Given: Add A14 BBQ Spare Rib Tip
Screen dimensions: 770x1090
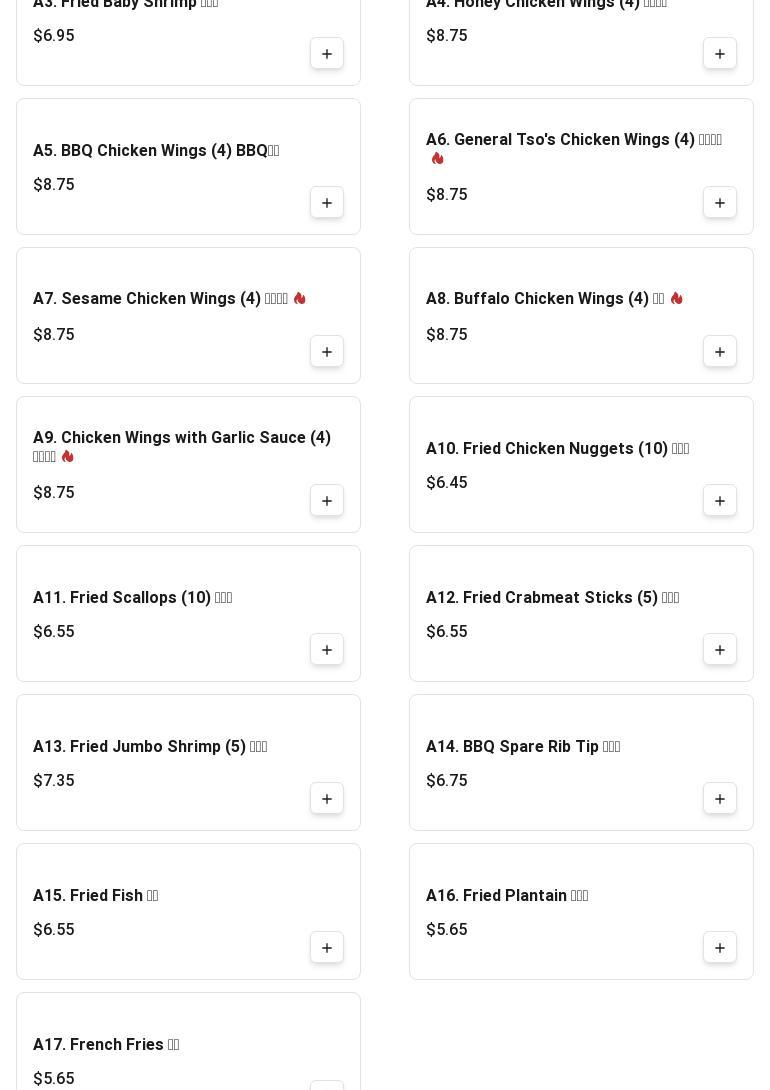Looking at the screenshot, I should pyautogui.click(x=720, y=799).
